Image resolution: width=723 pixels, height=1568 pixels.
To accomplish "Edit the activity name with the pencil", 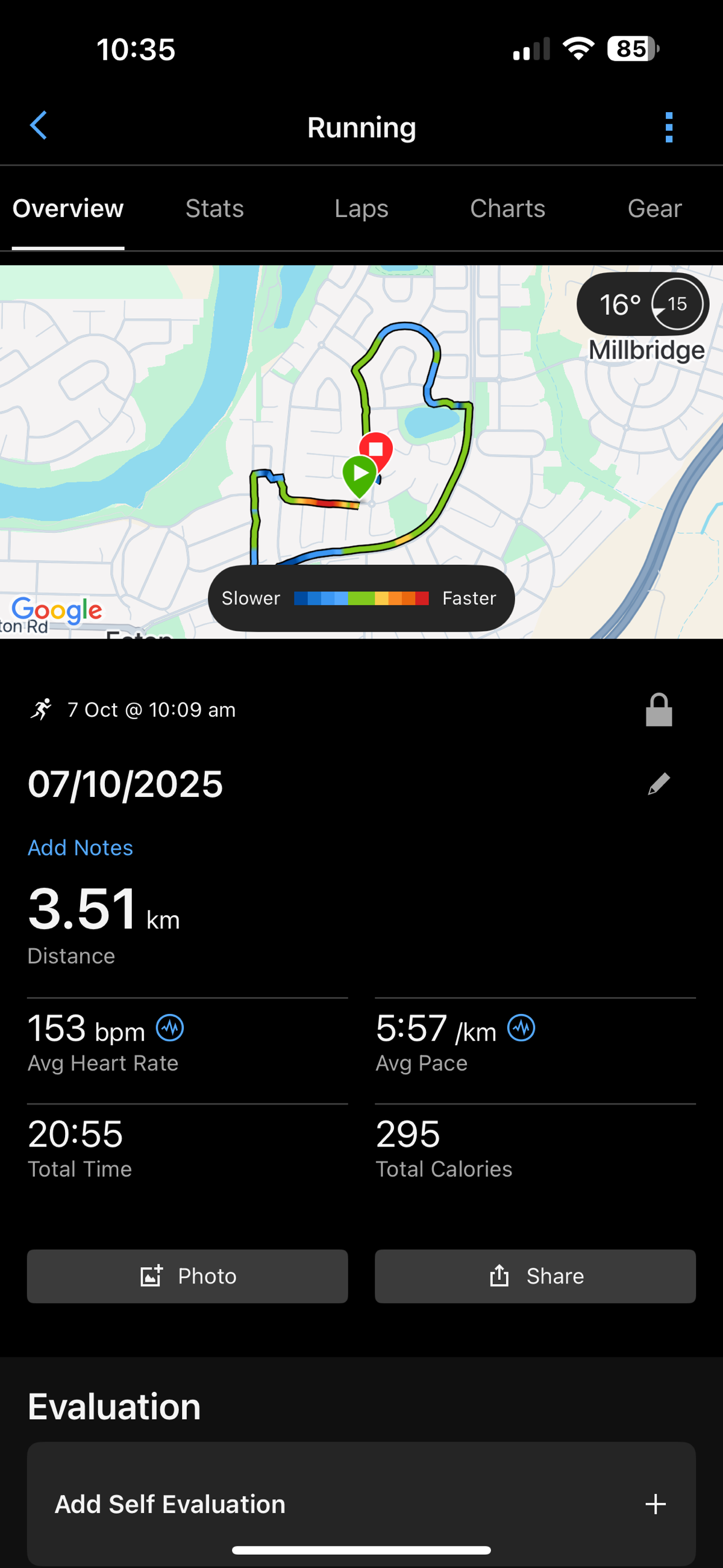I will coord(659,784).
